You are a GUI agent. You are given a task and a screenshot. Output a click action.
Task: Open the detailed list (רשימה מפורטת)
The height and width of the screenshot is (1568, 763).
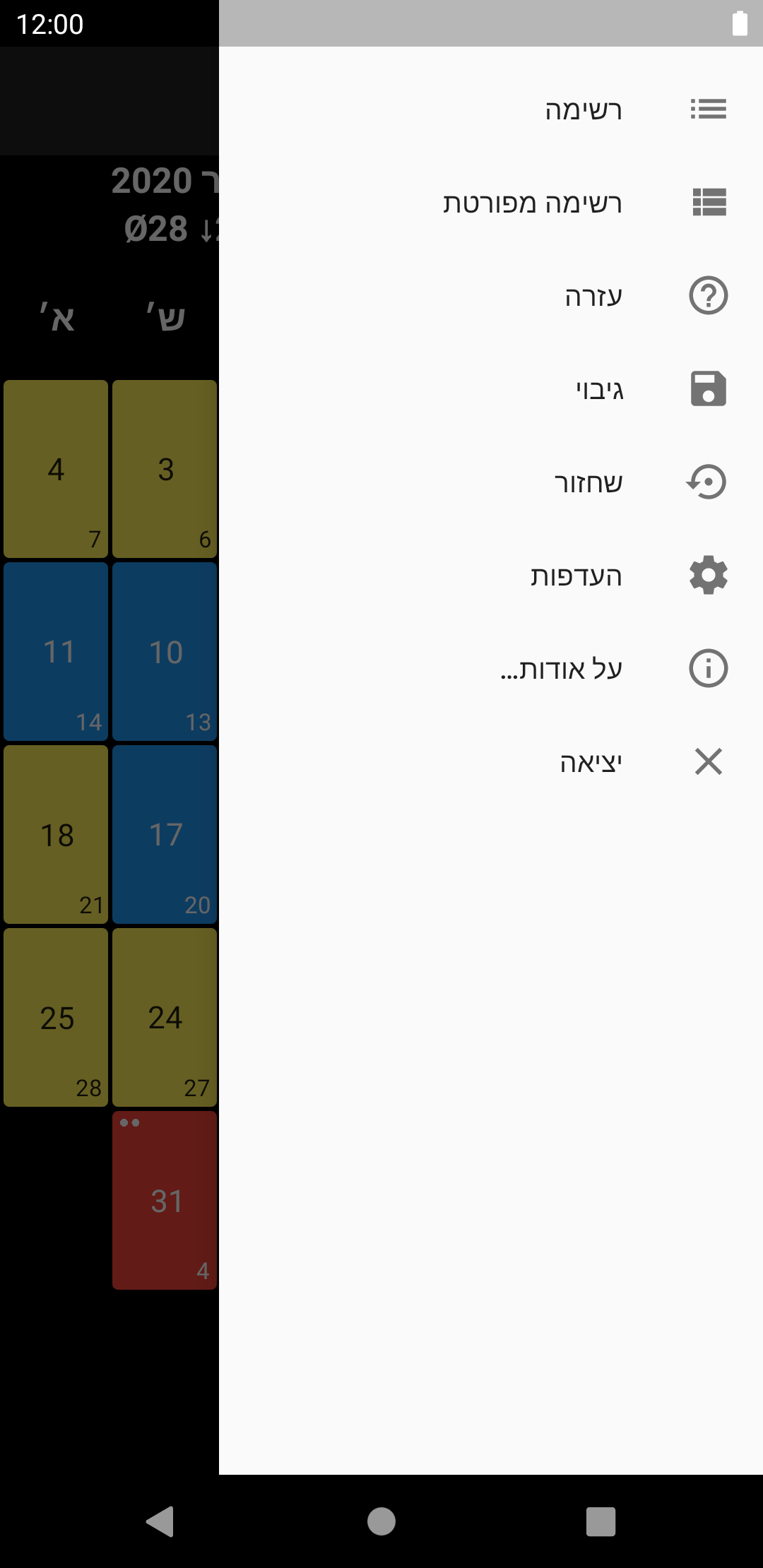(532, 203)
